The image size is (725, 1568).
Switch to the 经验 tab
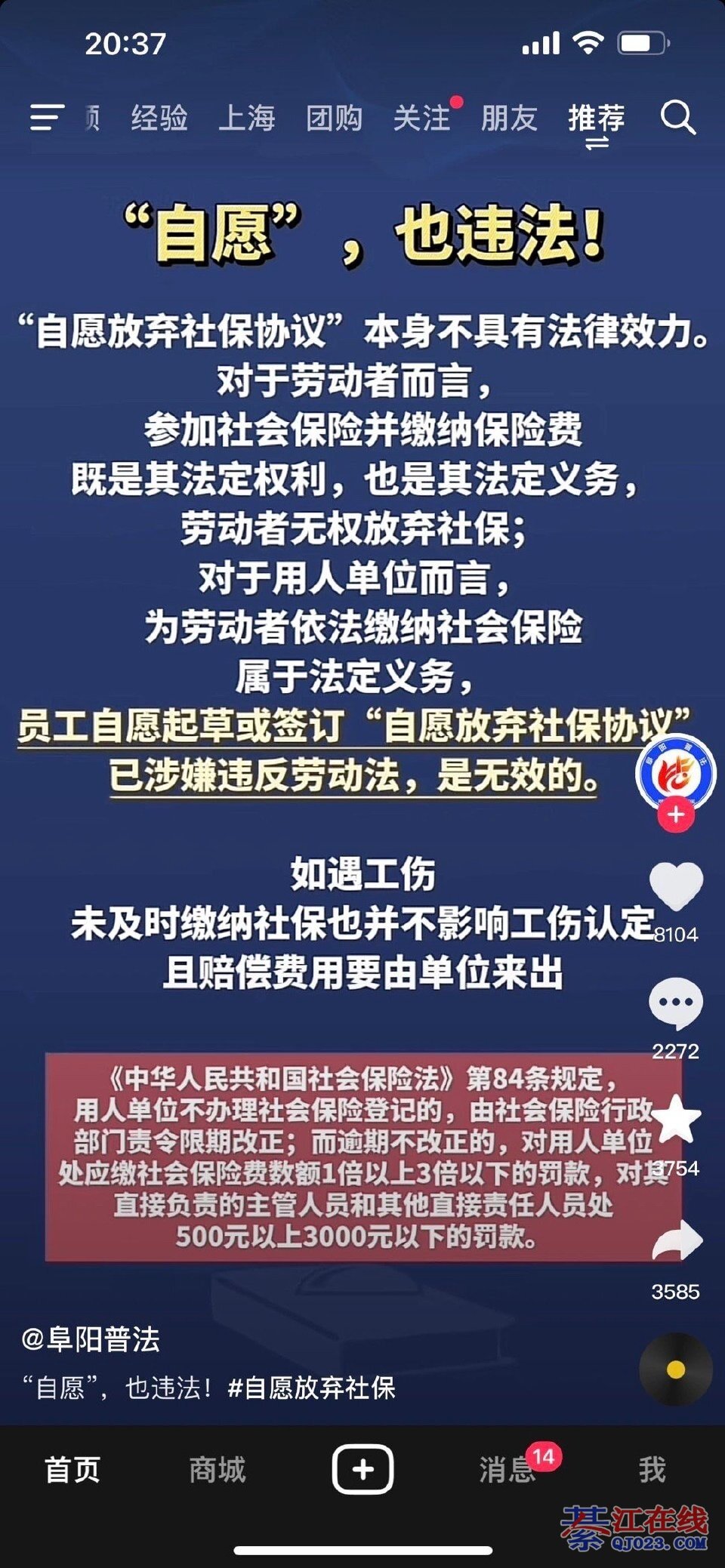pos(159,118)
